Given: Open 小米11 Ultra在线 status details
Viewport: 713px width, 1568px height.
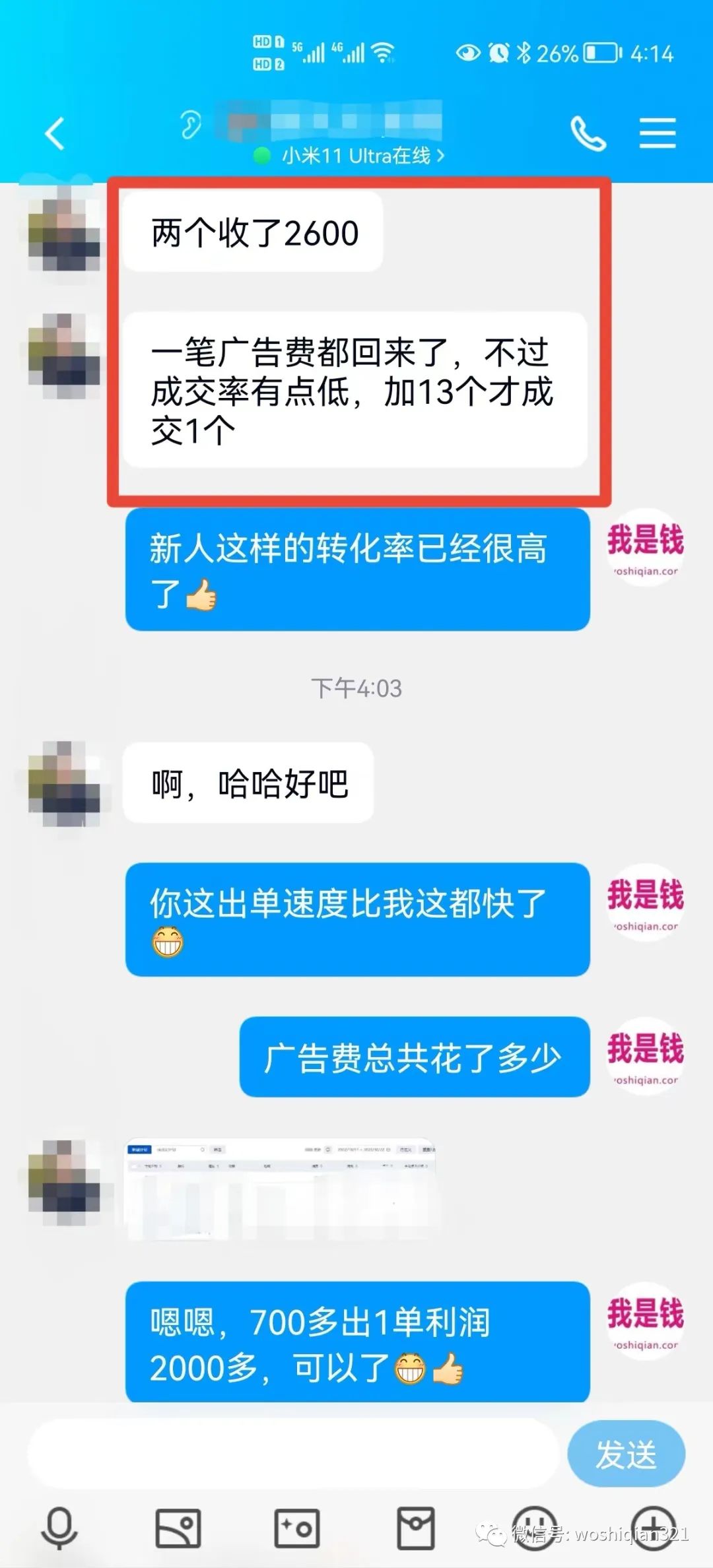Looking at the screenshot, I should click(x=356, y=156).
